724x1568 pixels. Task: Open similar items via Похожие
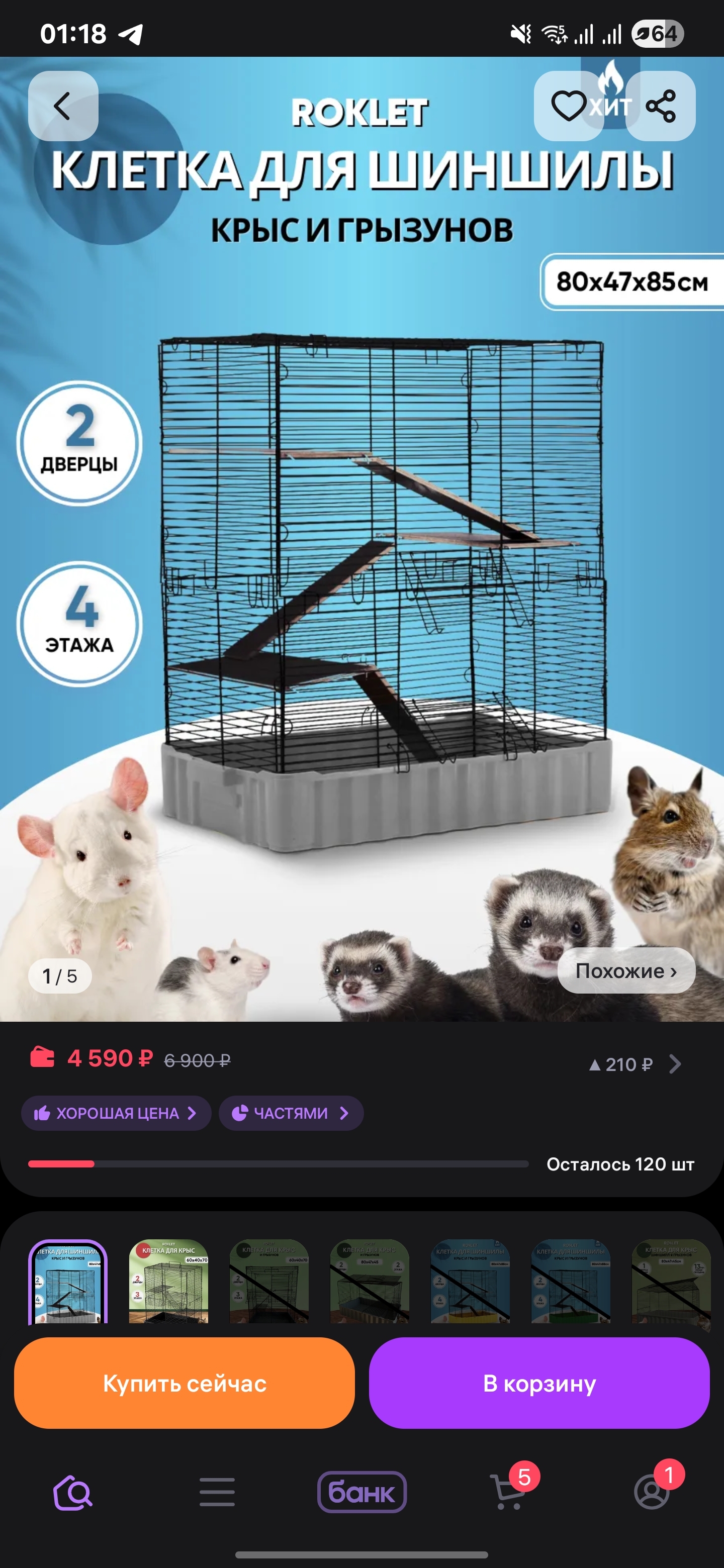(626, 971)
